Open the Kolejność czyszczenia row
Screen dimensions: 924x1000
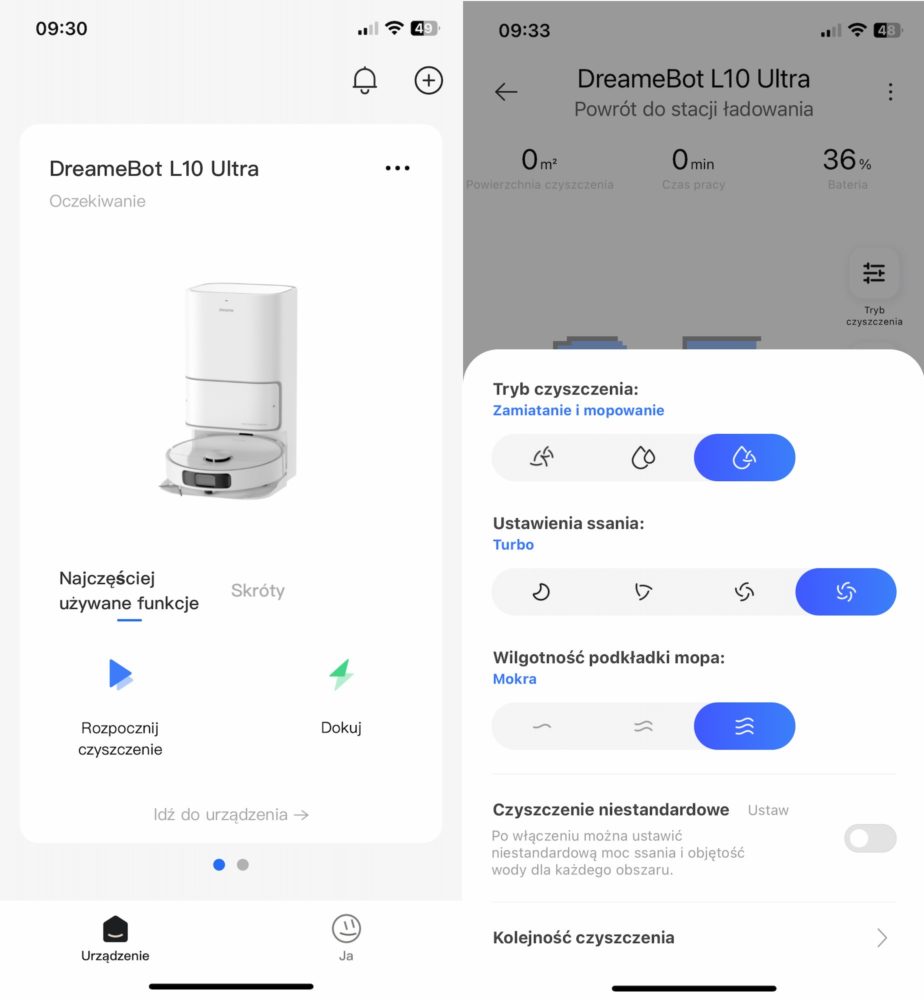[x=692, y=937]
